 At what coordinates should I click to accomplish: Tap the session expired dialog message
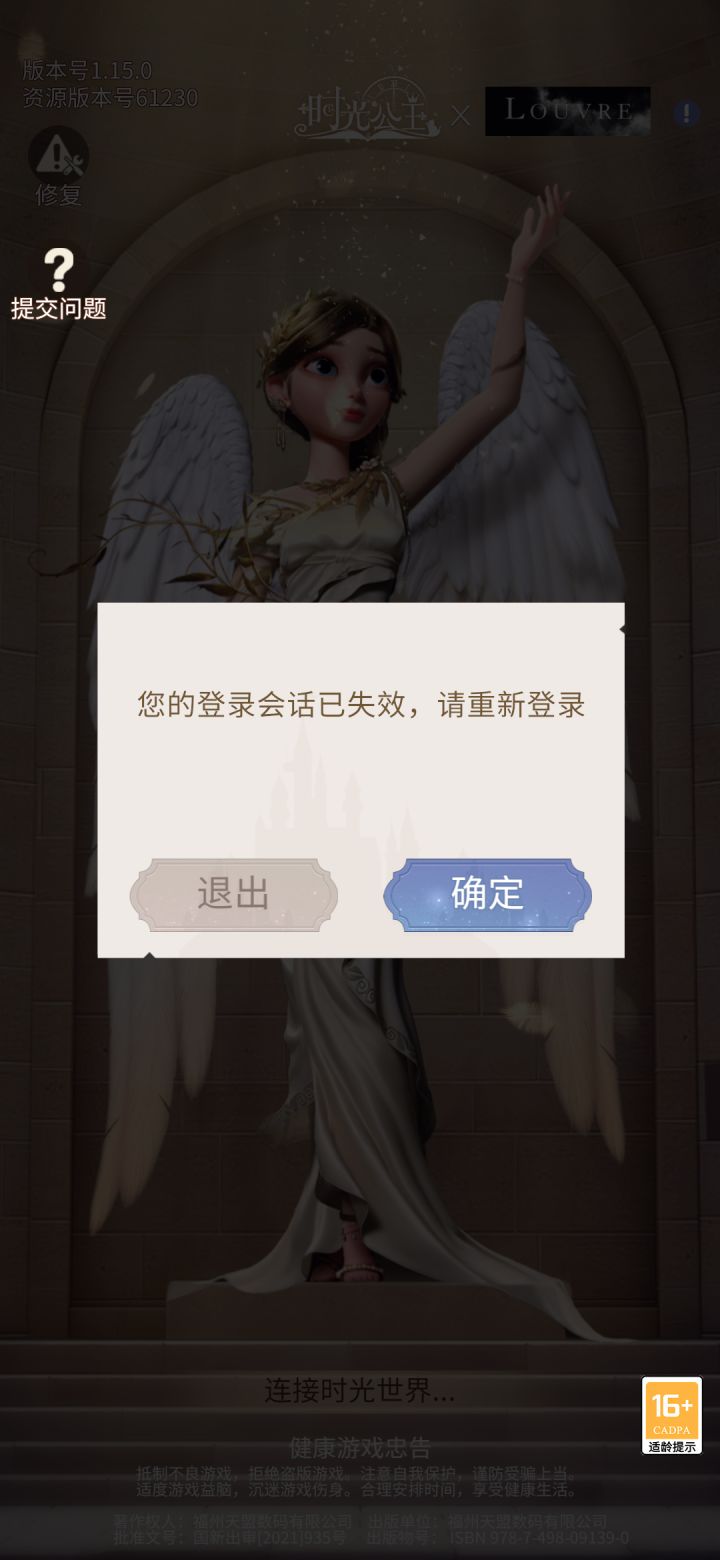(360, 705)
